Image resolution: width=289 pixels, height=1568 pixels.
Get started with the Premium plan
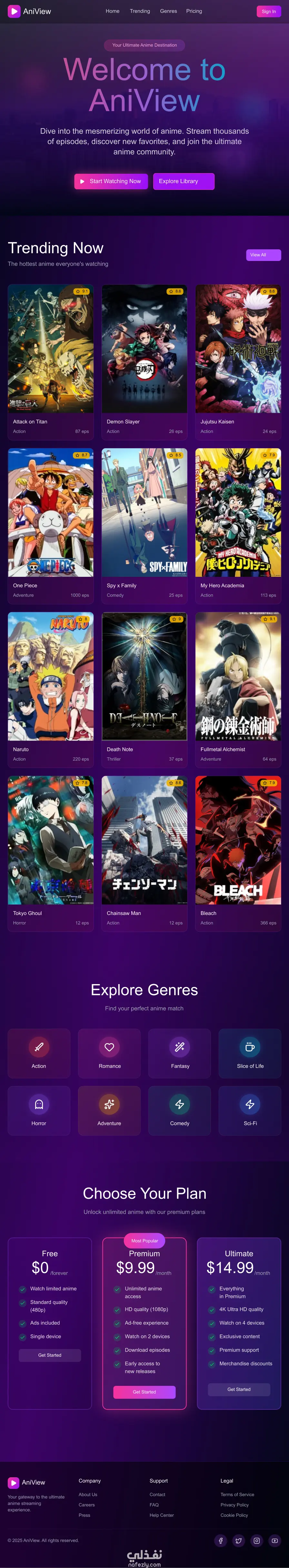[144, 1392]
